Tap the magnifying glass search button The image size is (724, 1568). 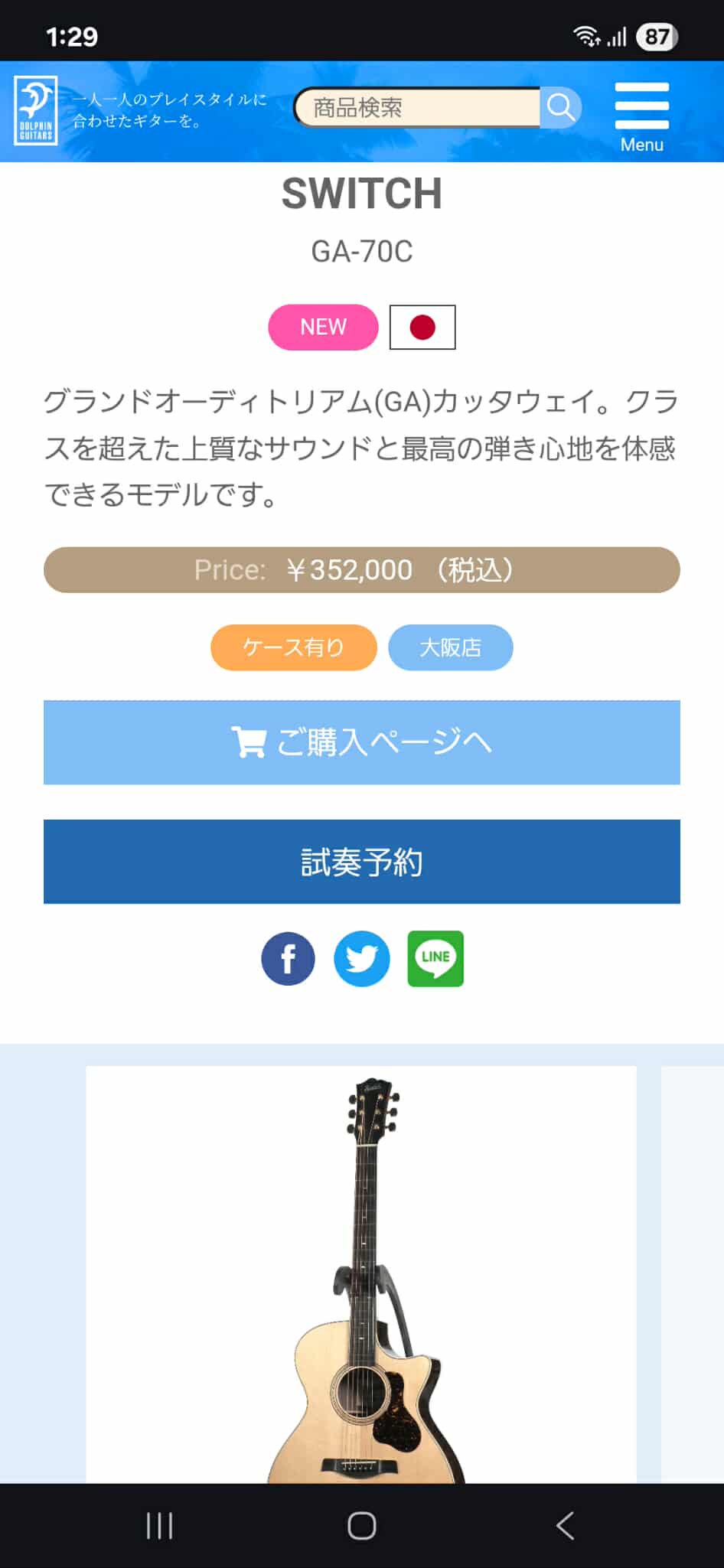pos(561,108)
